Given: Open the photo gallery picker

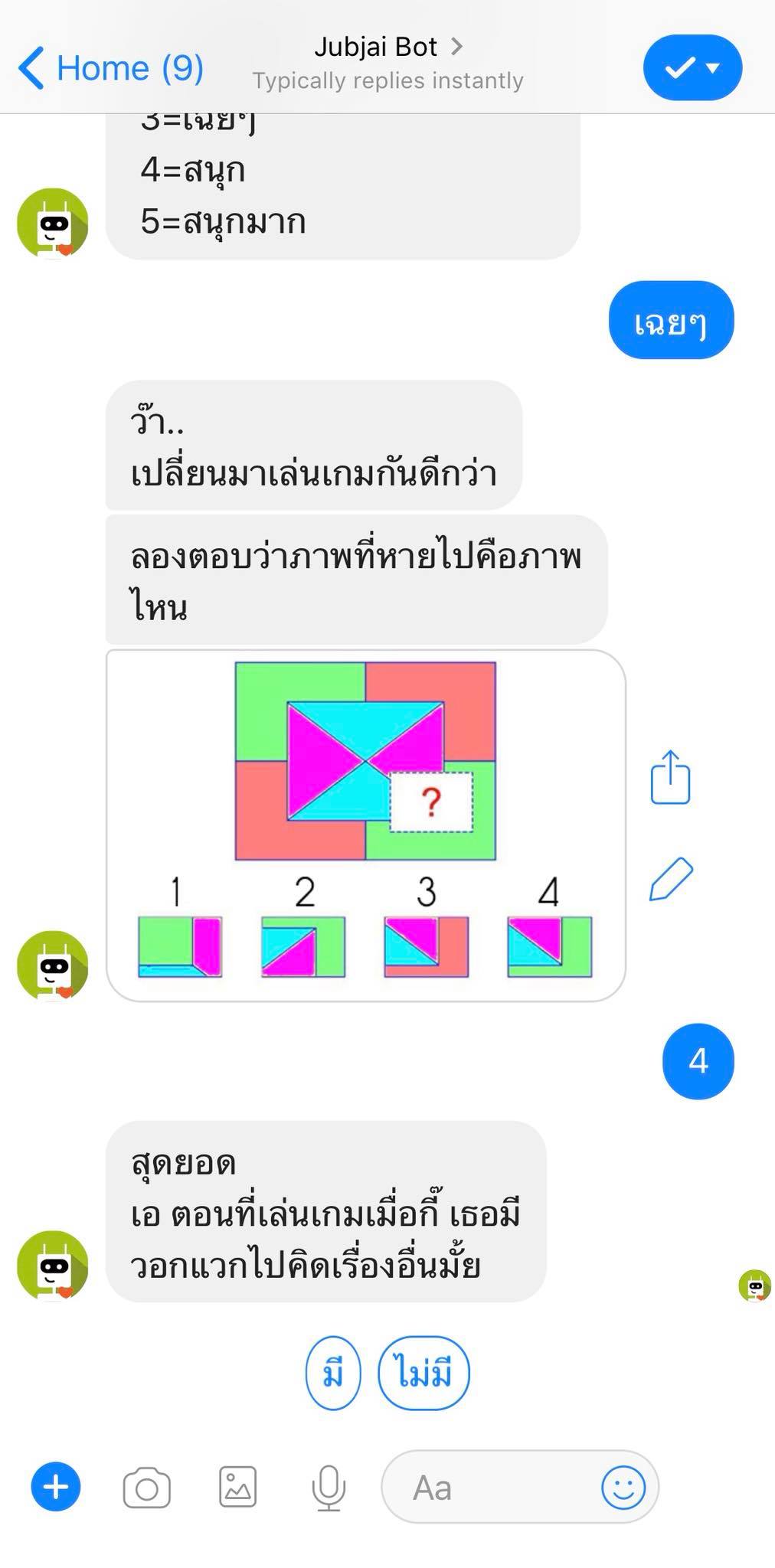Looking at the screenshot, I should pyautogui.click(x=237, y=1487).
